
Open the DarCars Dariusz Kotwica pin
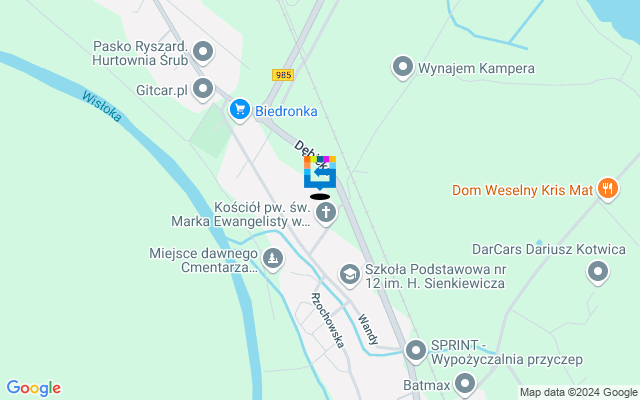pyautogui.click(x=598, y=271)
